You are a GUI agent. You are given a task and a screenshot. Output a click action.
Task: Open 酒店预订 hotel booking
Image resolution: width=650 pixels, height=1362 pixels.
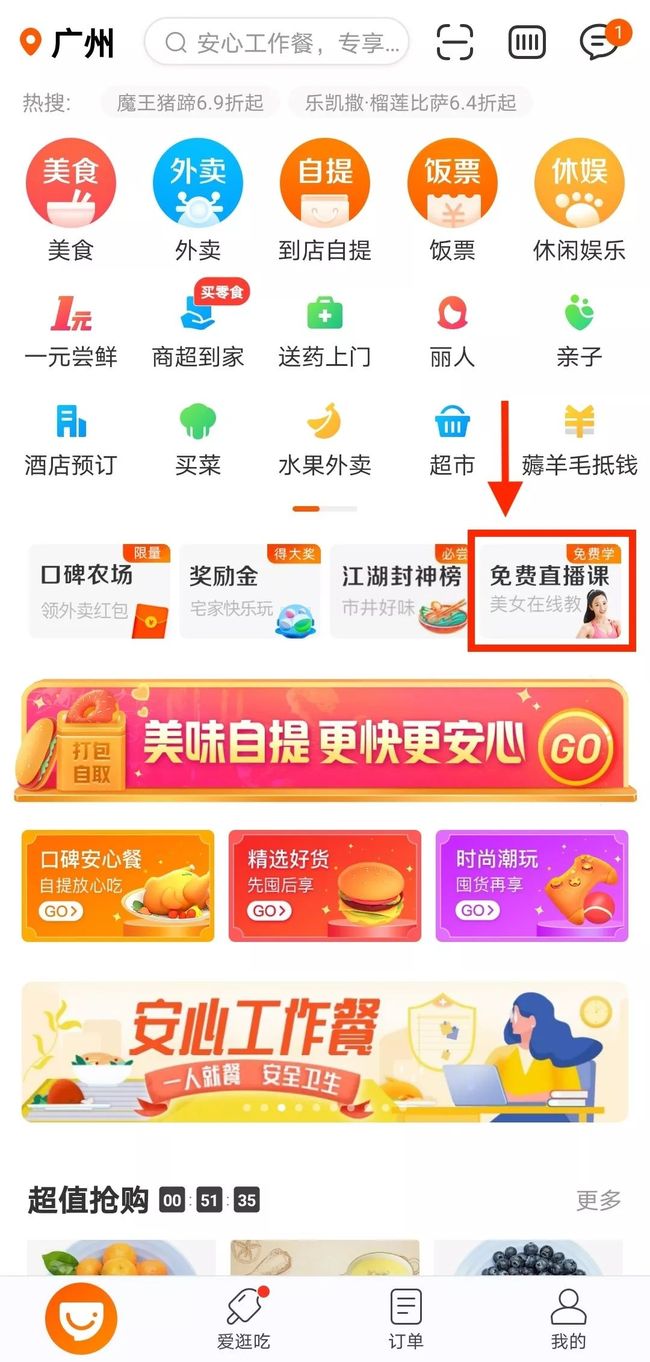point(70,438)
